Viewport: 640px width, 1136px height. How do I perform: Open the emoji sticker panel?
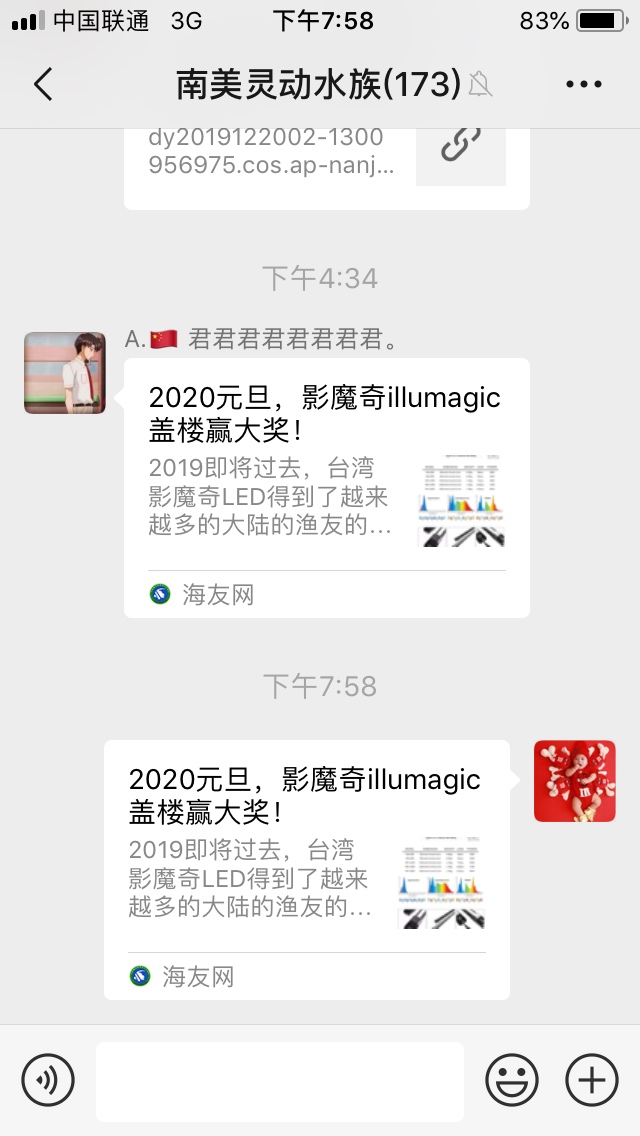512,1080
